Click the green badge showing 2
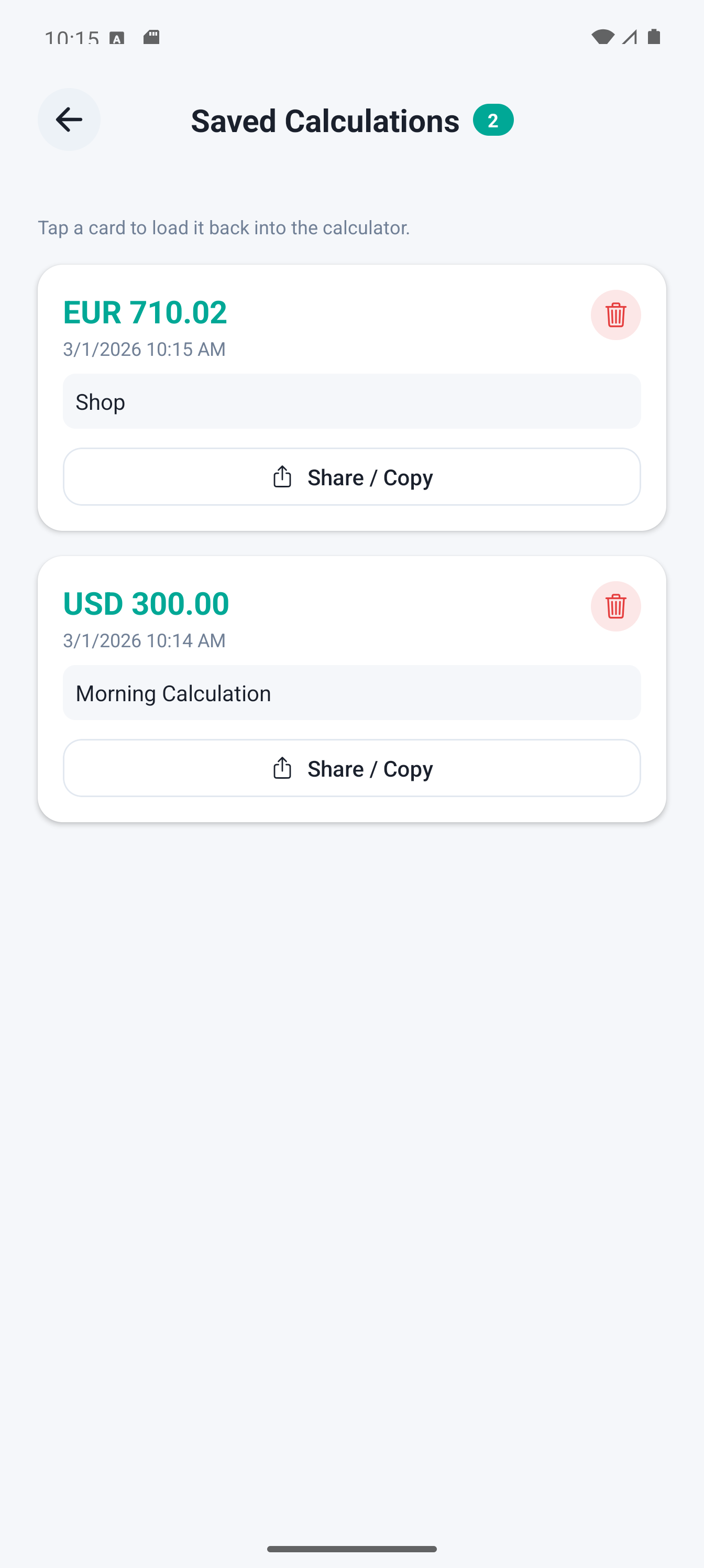 click(493, 120)
